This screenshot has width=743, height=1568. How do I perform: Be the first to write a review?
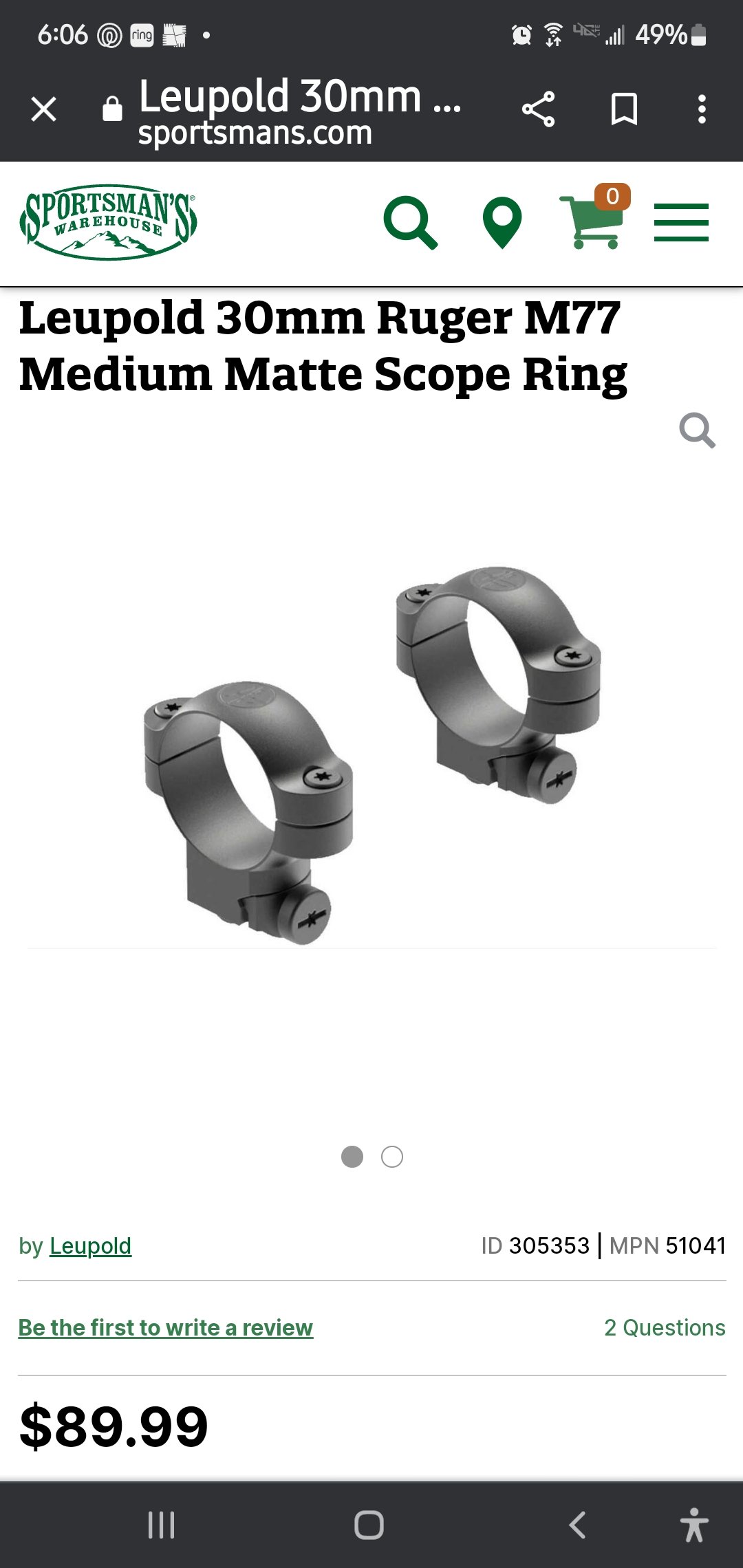165,1327
